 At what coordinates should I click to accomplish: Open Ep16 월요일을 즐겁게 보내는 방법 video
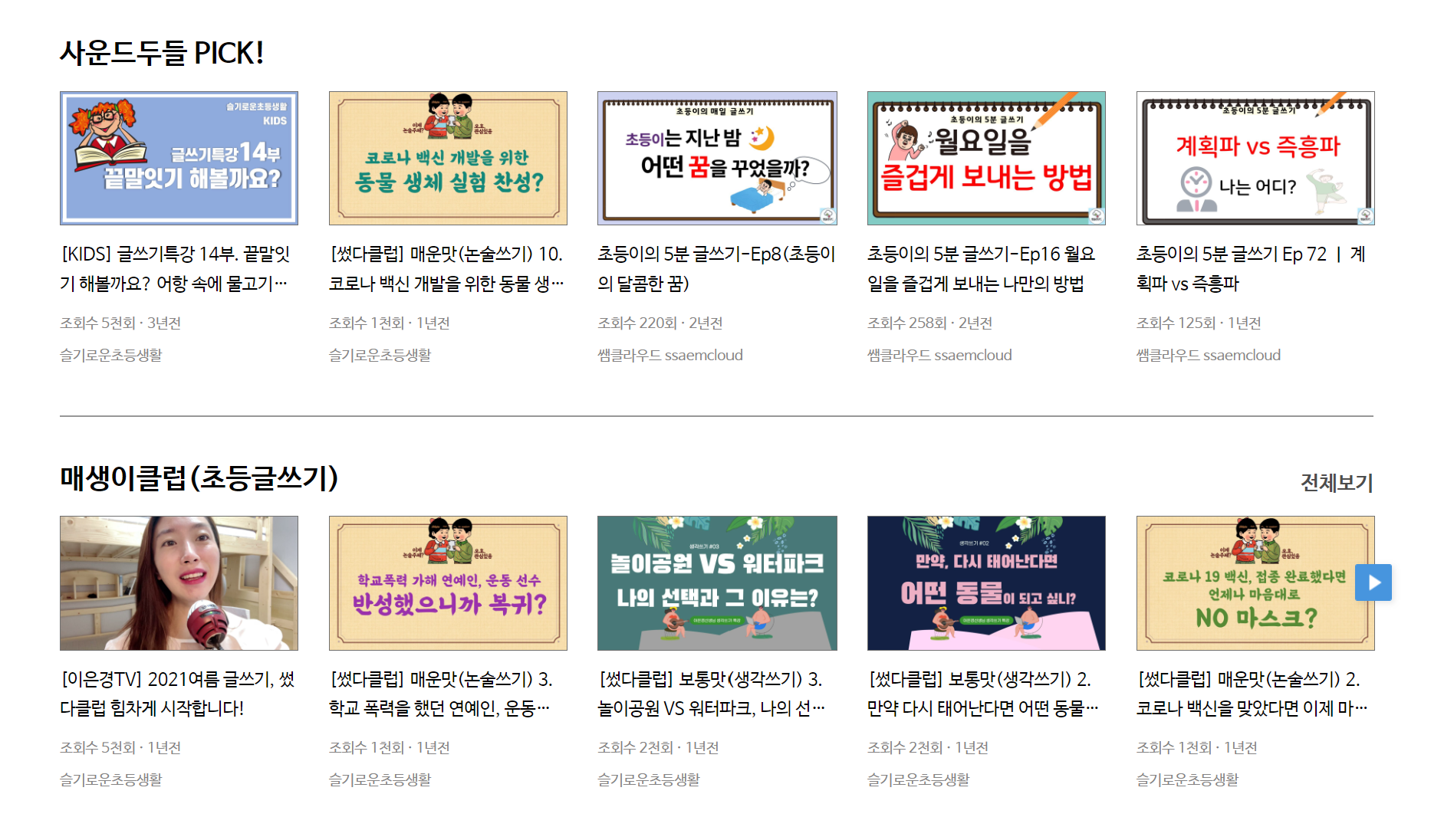(986, 159)
